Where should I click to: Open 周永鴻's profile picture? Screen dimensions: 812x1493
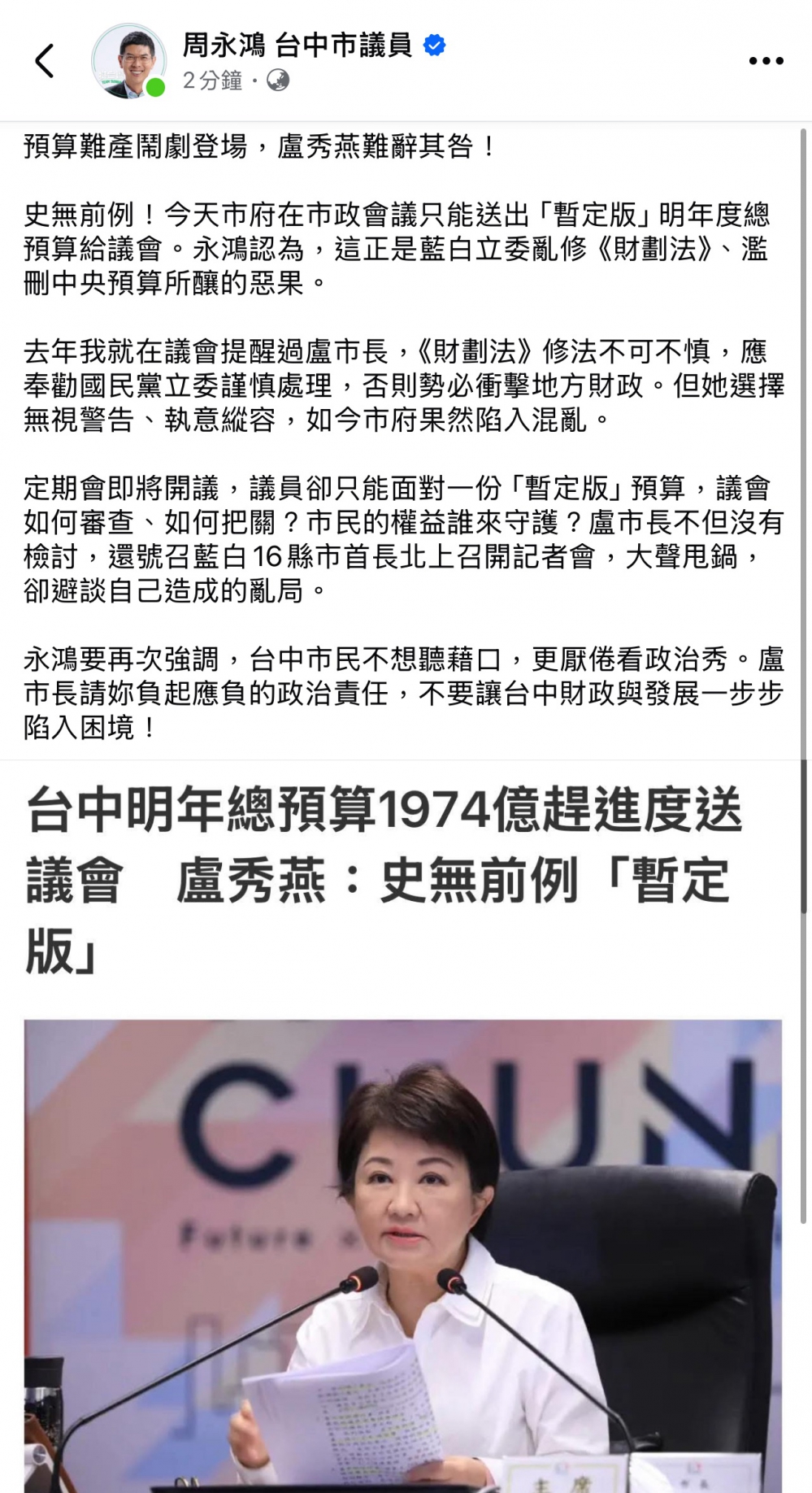[x=128, y=61]
